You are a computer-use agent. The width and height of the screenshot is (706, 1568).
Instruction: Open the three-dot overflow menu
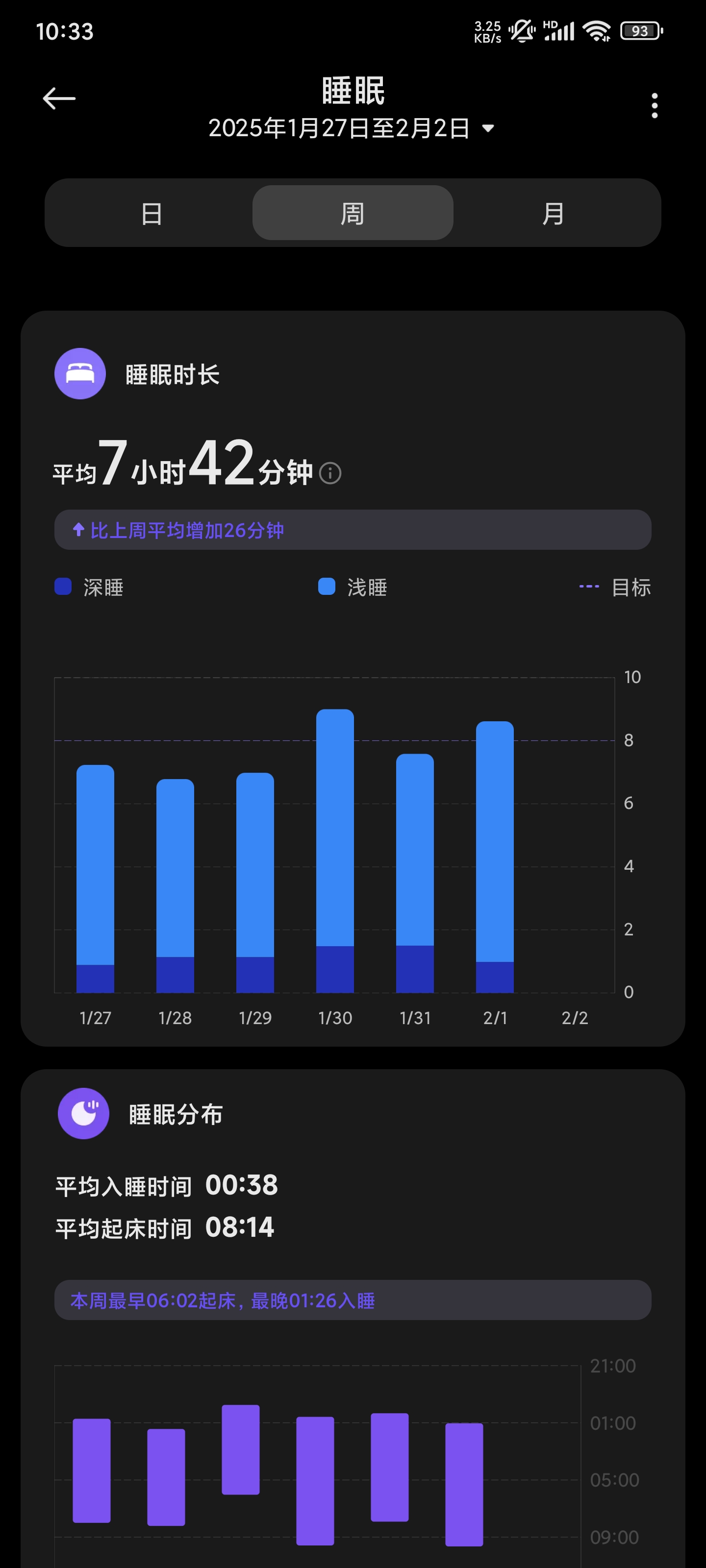[x=654, y=105]
